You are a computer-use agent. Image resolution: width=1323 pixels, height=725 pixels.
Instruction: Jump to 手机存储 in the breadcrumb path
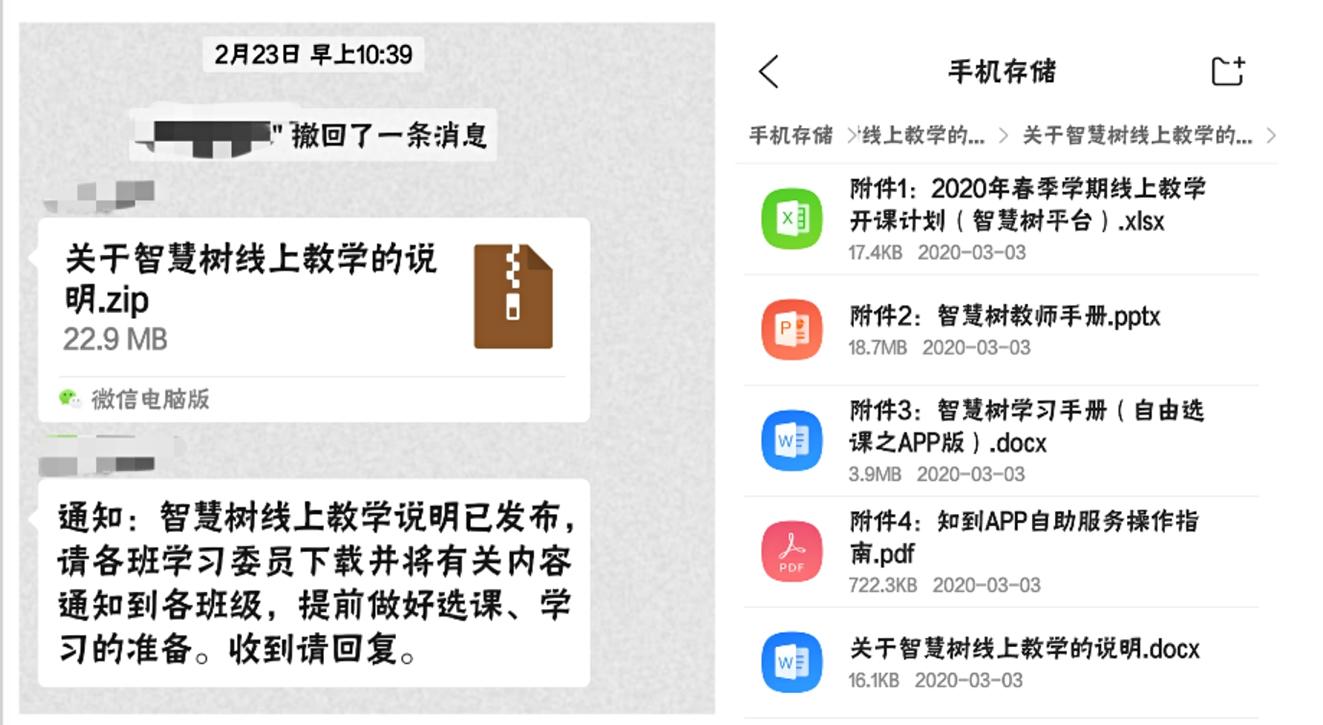click(x=790, y=136)
